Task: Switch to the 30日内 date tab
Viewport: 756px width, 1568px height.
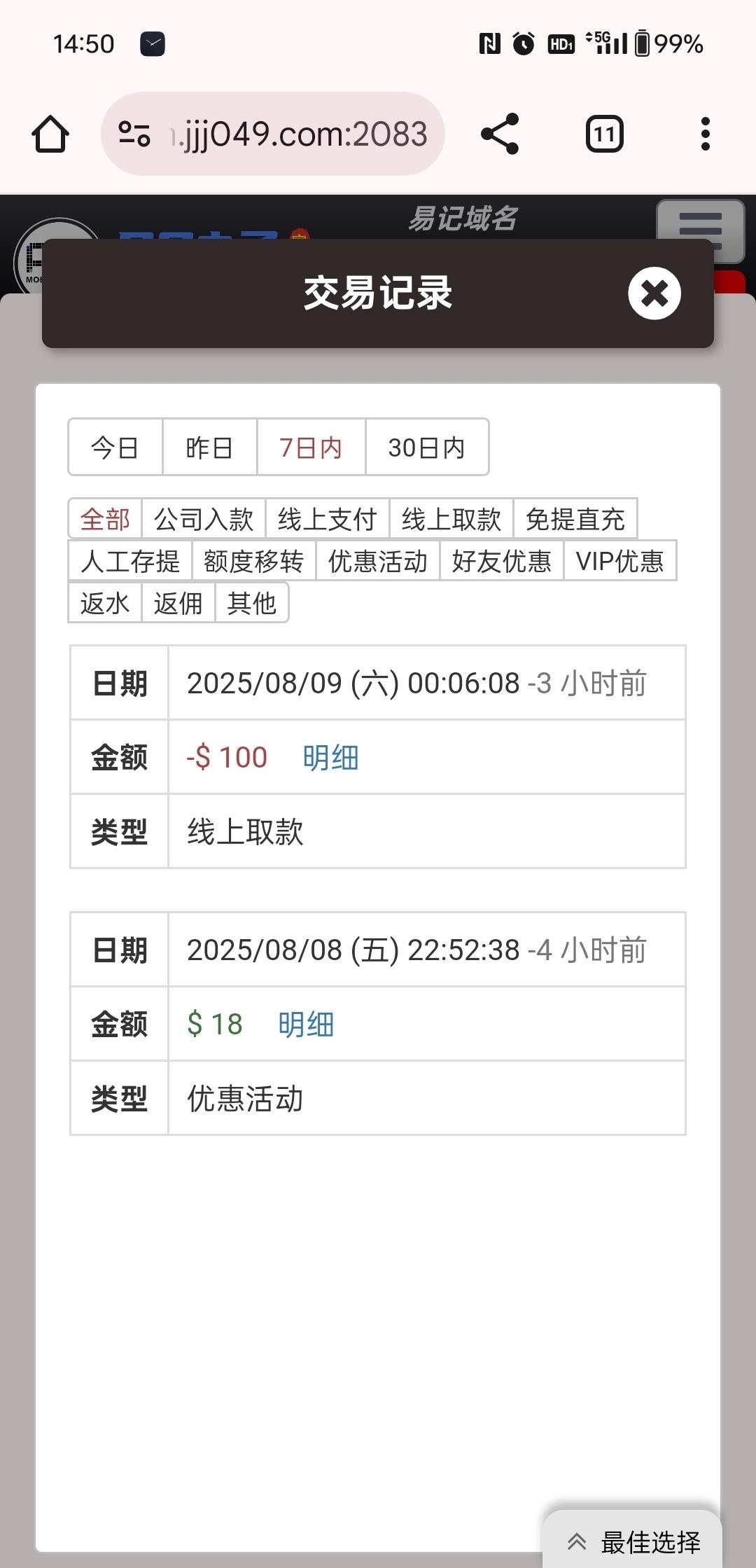Action: point(427,447)
